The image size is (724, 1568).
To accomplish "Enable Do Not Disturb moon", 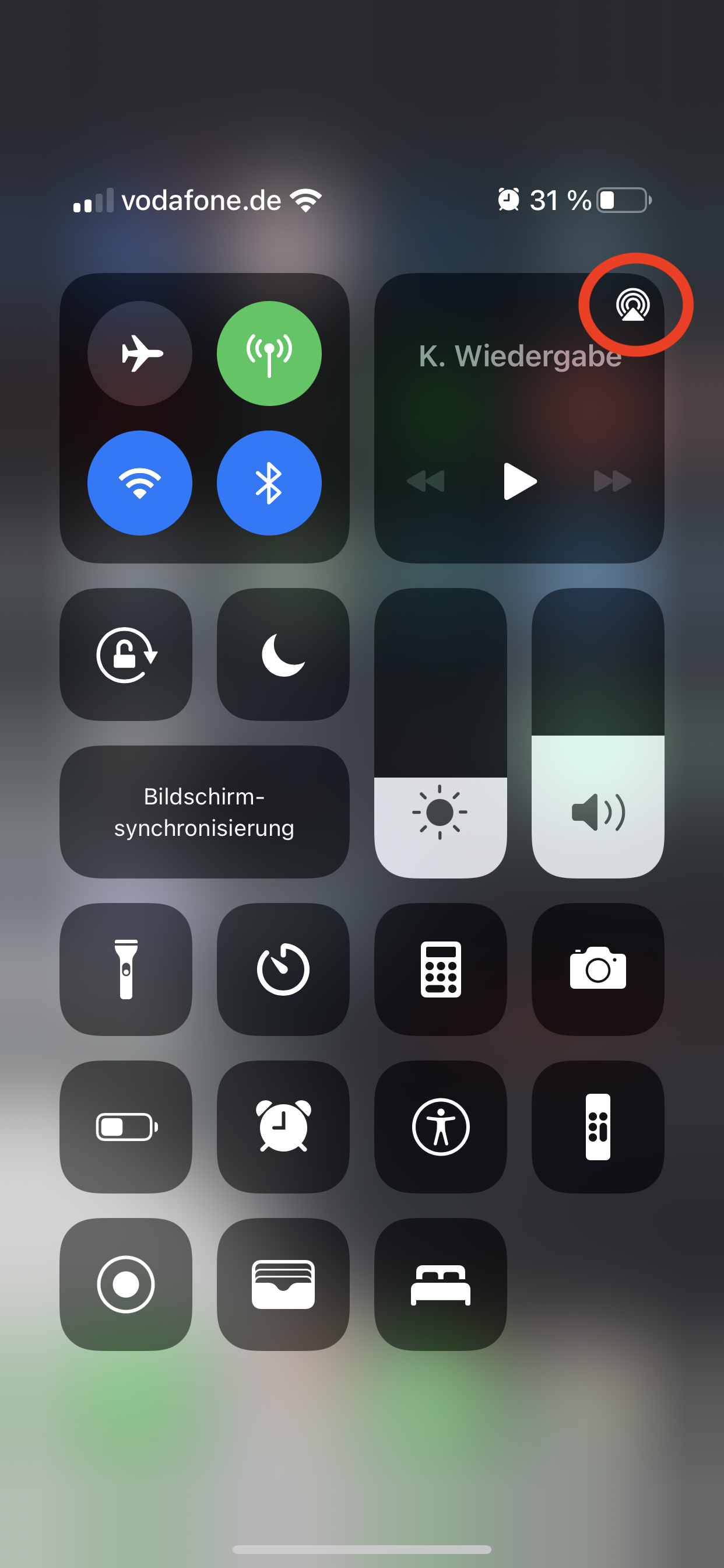I will [283, 654].
